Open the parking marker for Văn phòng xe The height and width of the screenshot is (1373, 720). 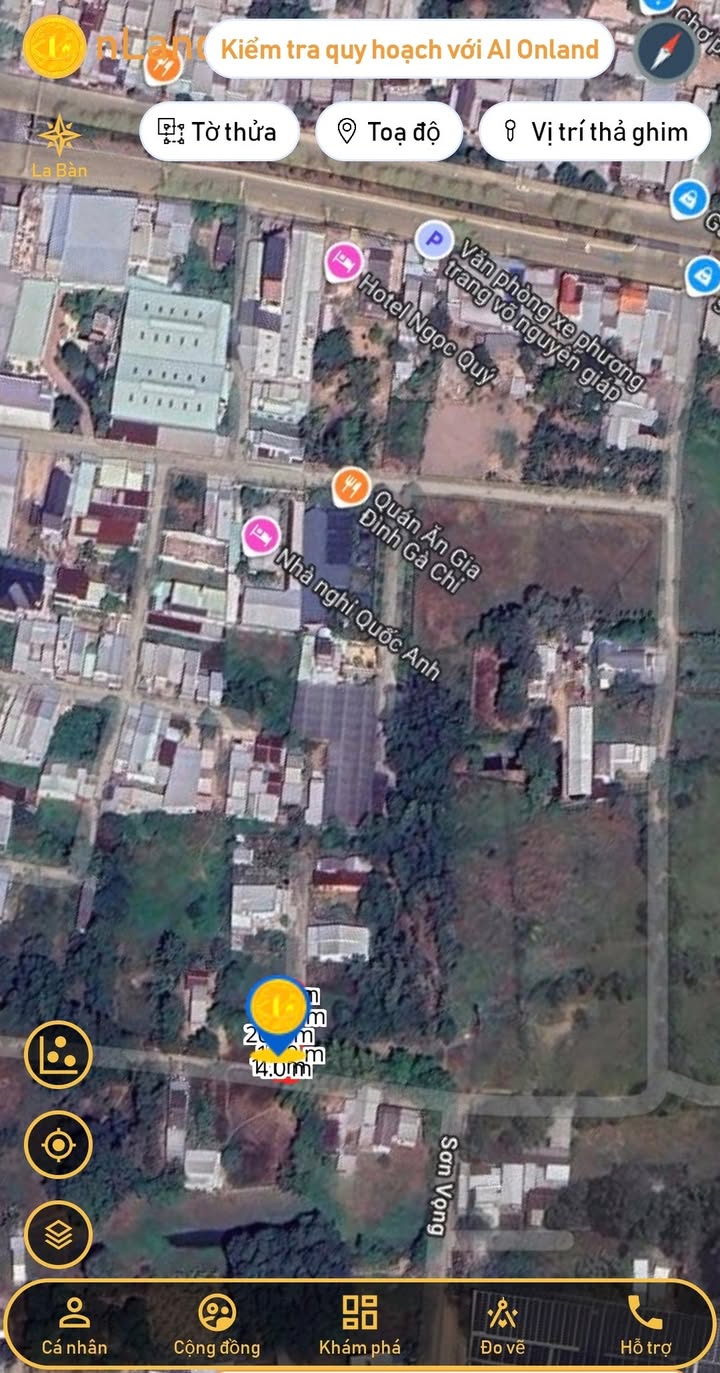(x=434, y=240)
